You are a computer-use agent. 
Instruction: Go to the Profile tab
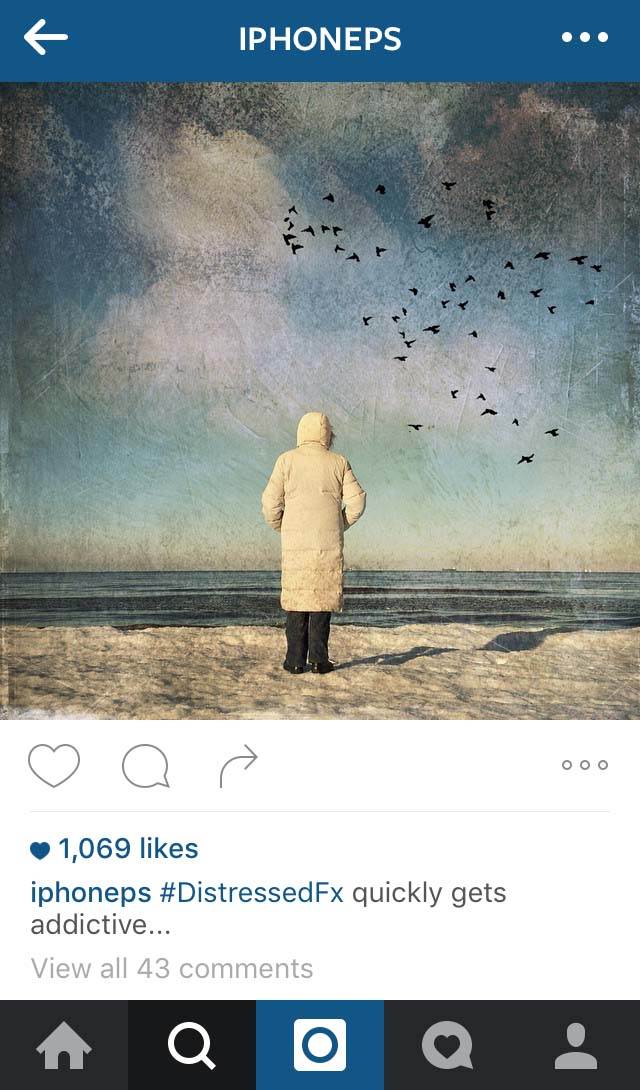pos(576,1045)
